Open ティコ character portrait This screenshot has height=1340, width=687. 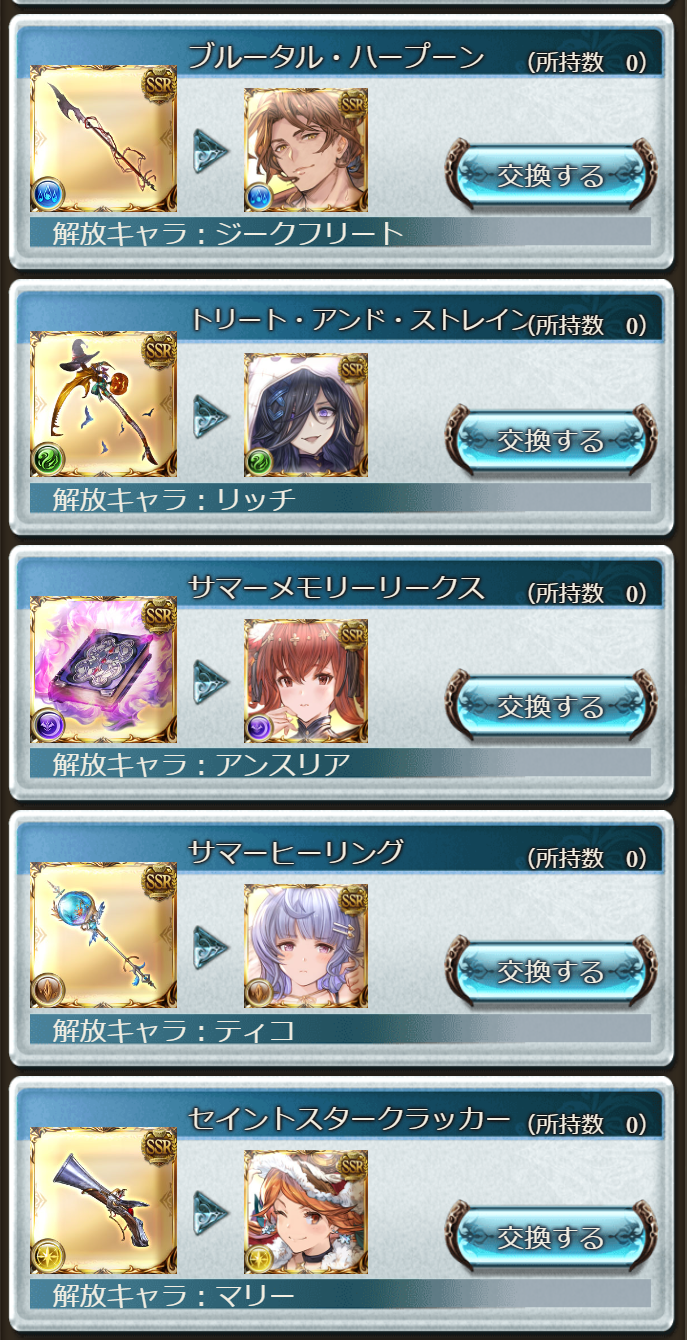point(306,946)
